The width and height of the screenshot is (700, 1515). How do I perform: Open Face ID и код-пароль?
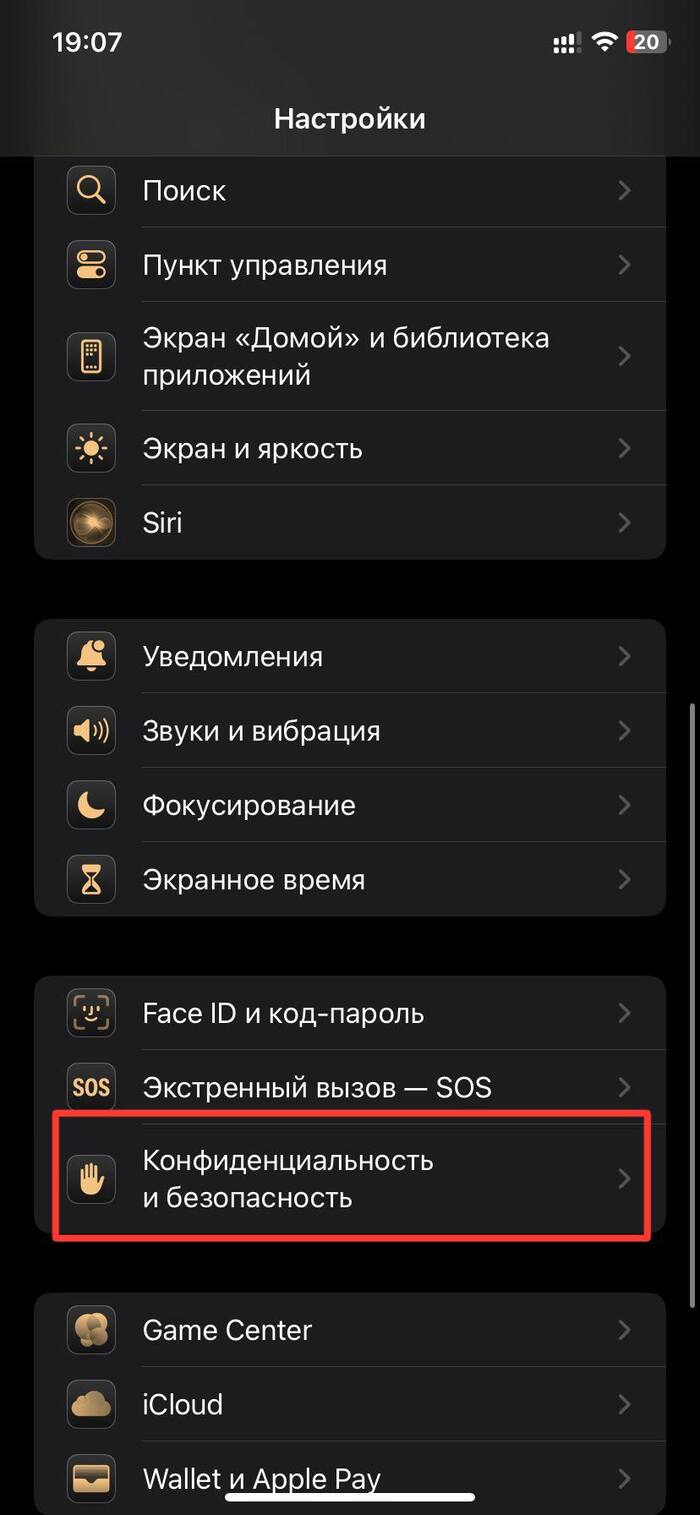click(x=350, y=1013)
